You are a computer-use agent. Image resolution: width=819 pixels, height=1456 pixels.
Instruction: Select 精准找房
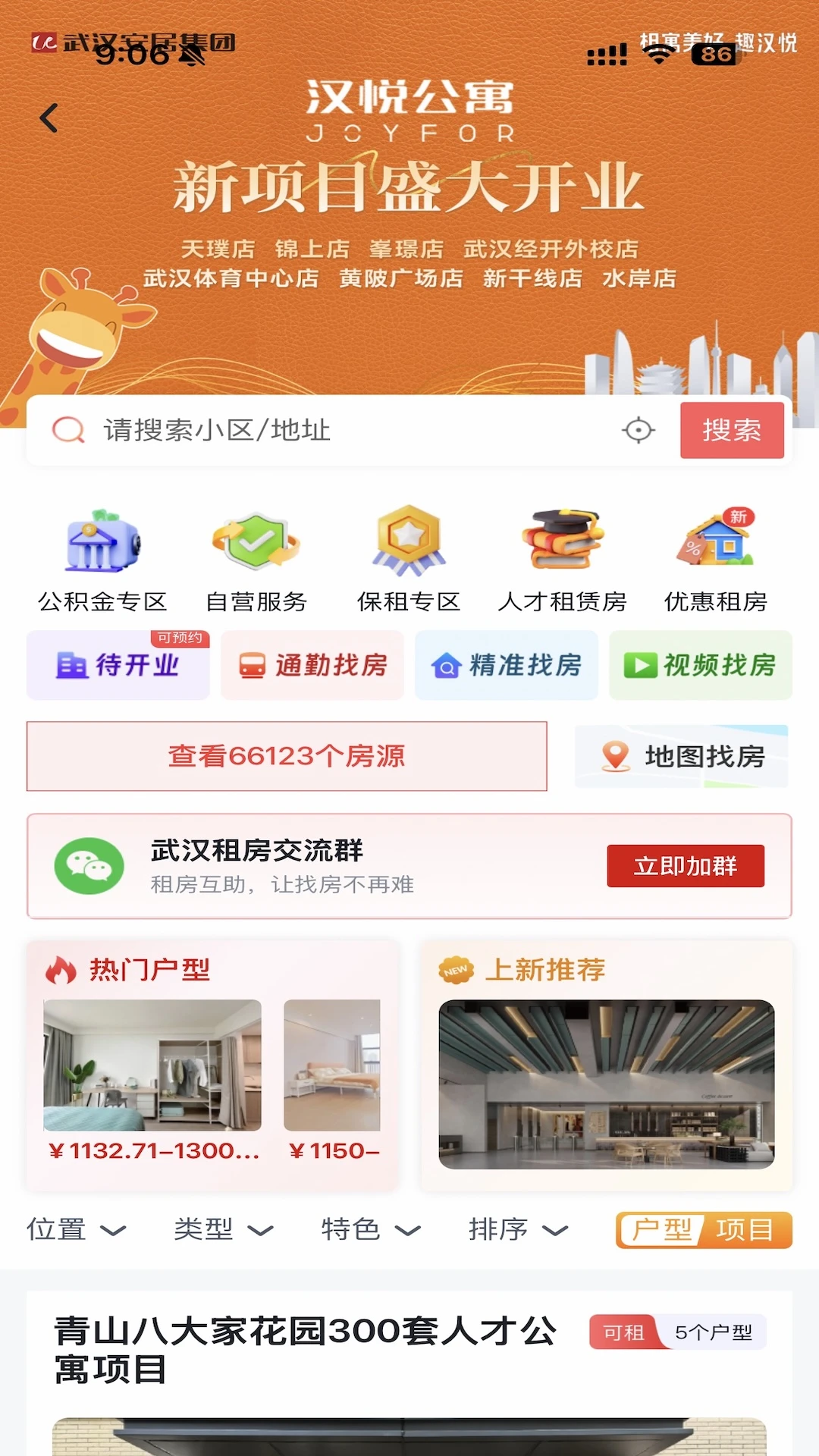click(507, 665)
